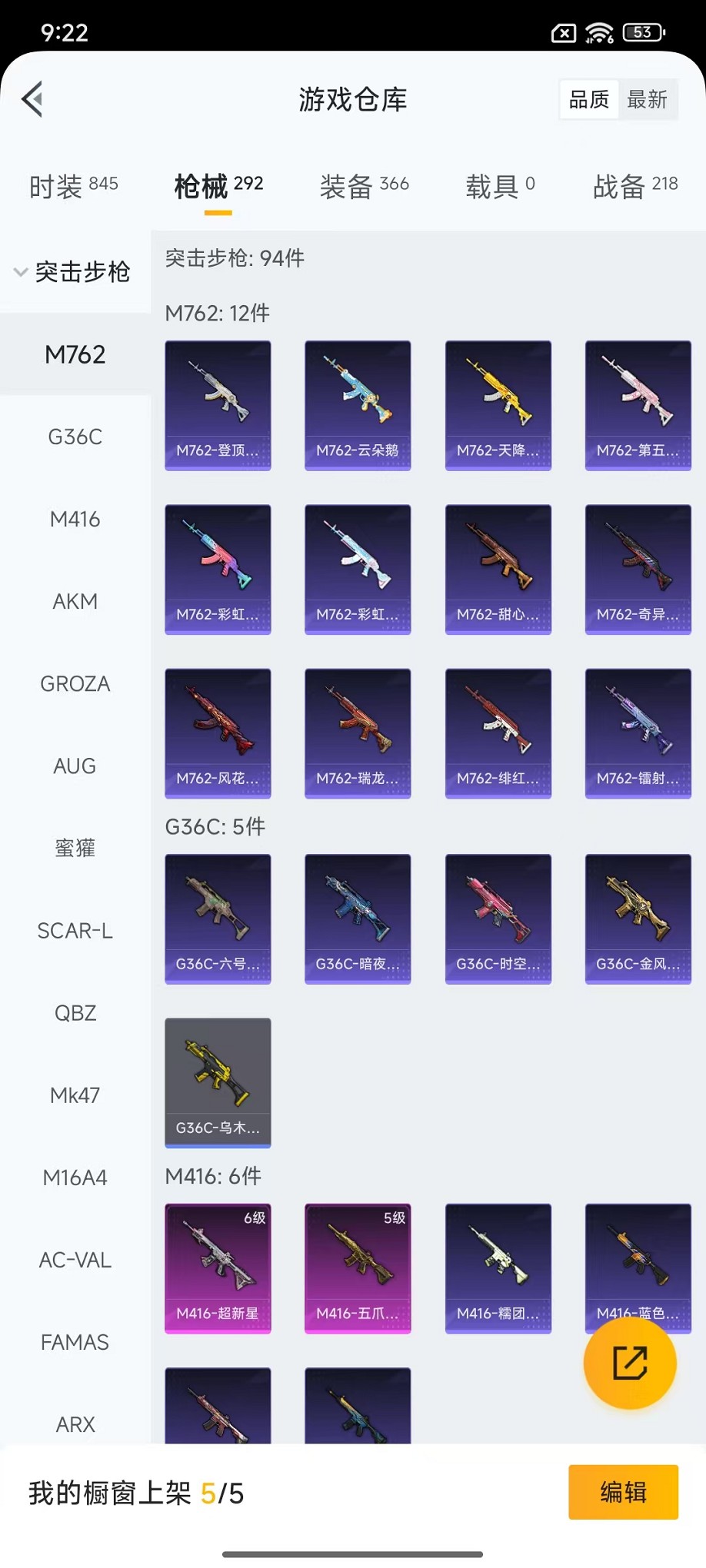Open the 载具 tab
This screenshot has height=1568, width=706.
click(x=500, y=186)
